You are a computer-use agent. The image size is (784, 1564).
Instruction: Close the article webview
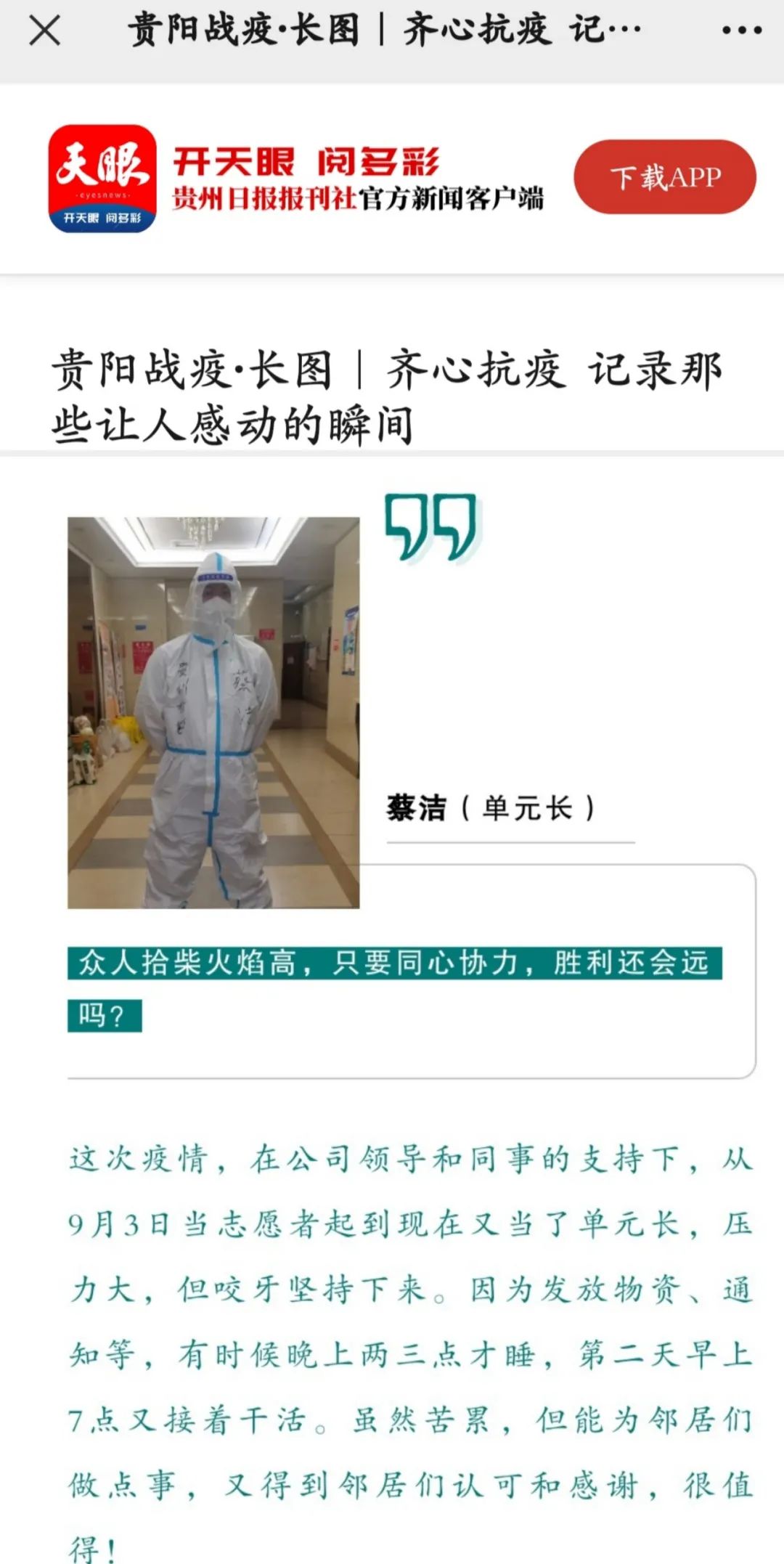click(44, 31)
